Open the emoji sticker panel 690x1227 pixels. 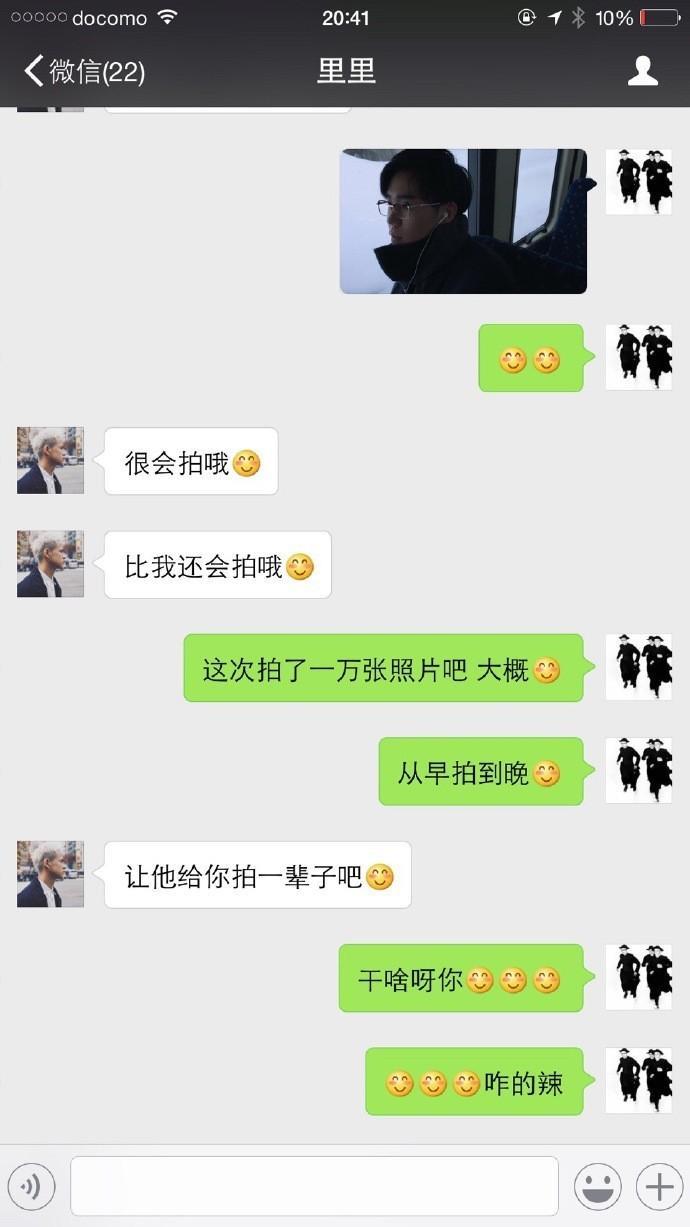(x=597, y=1187)
